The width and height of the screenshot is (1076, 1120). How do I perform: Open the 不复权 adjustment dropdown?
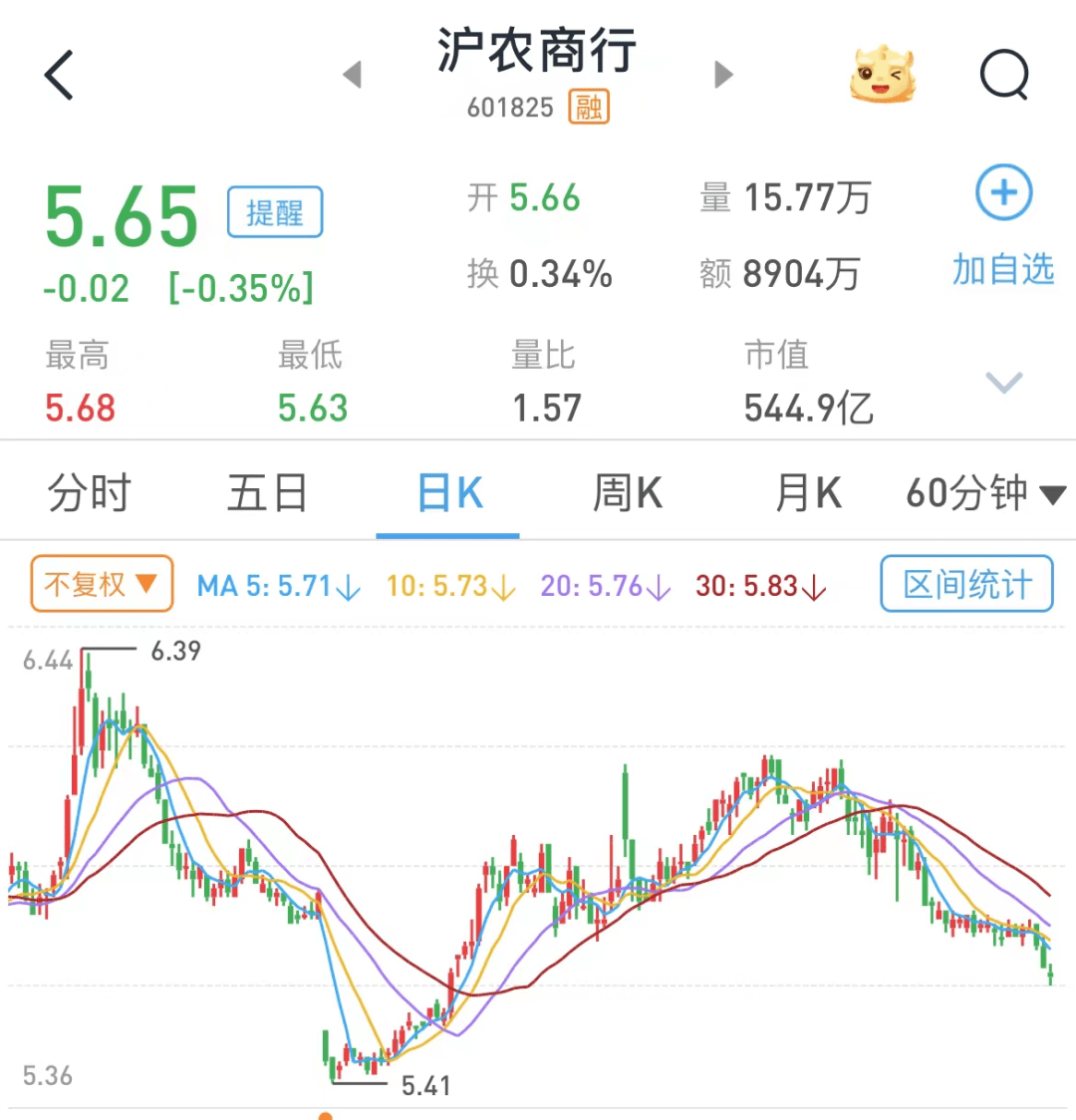102,584
